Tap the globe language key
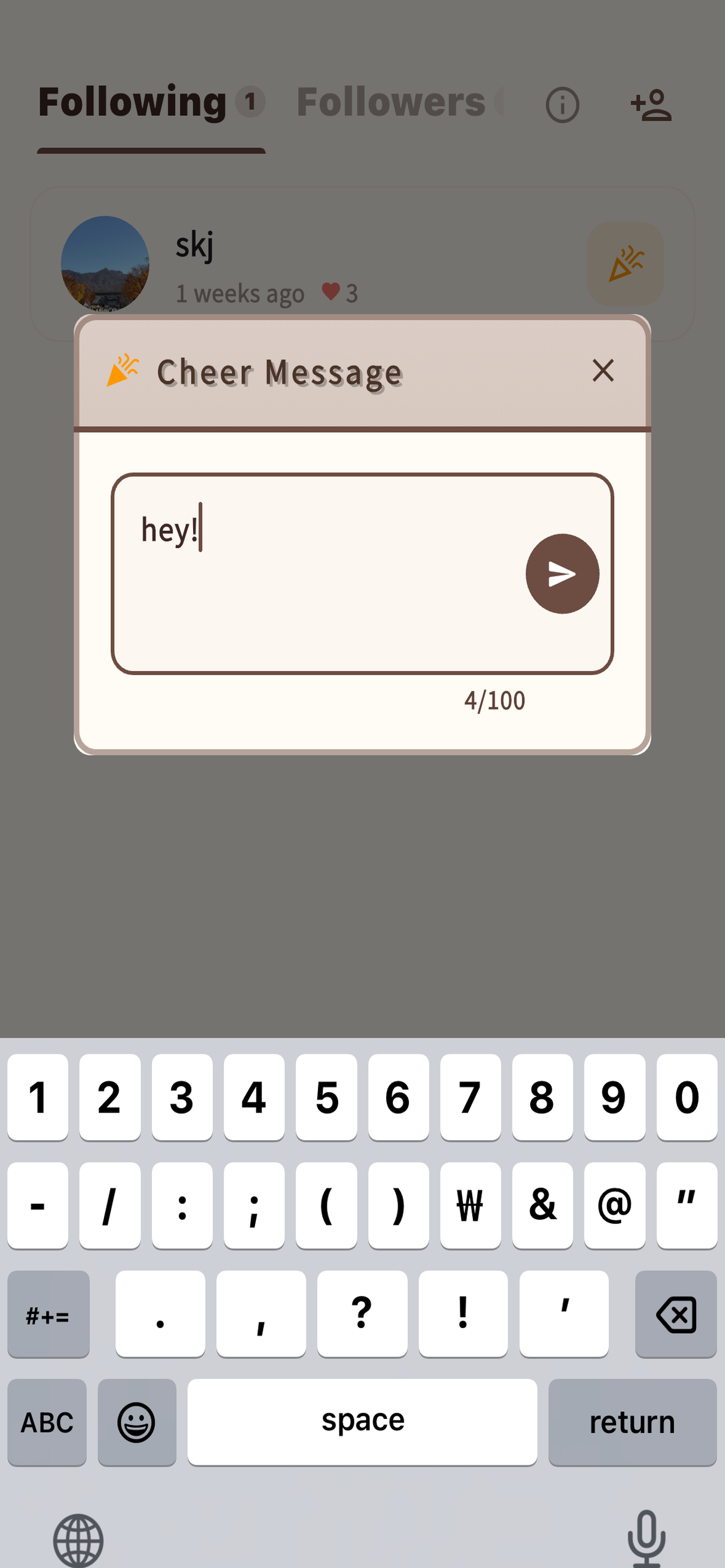Viewport: 725px width, 1568px height. (x=78, y=1539)
